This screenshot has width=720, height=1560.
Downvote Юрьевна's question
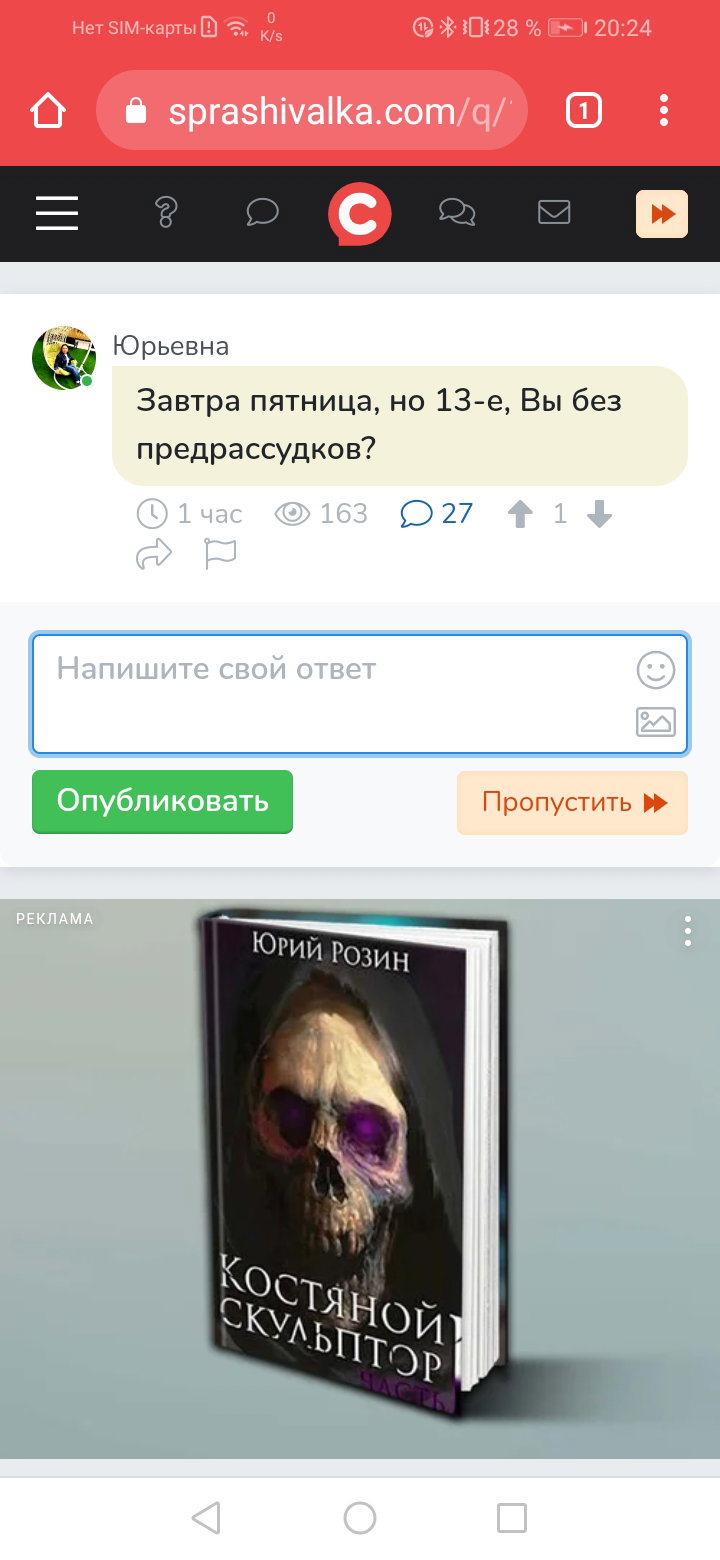point(599,514)
